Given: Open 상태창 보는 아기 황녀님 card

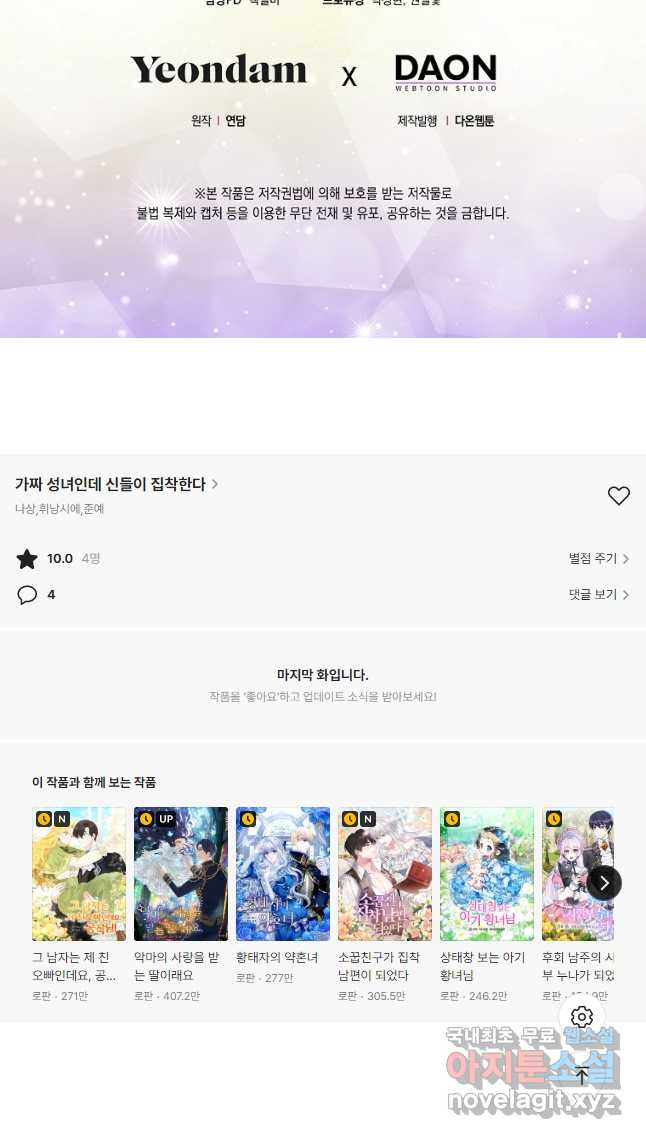Looking at the screenshot, I should [x=487, y=874].
